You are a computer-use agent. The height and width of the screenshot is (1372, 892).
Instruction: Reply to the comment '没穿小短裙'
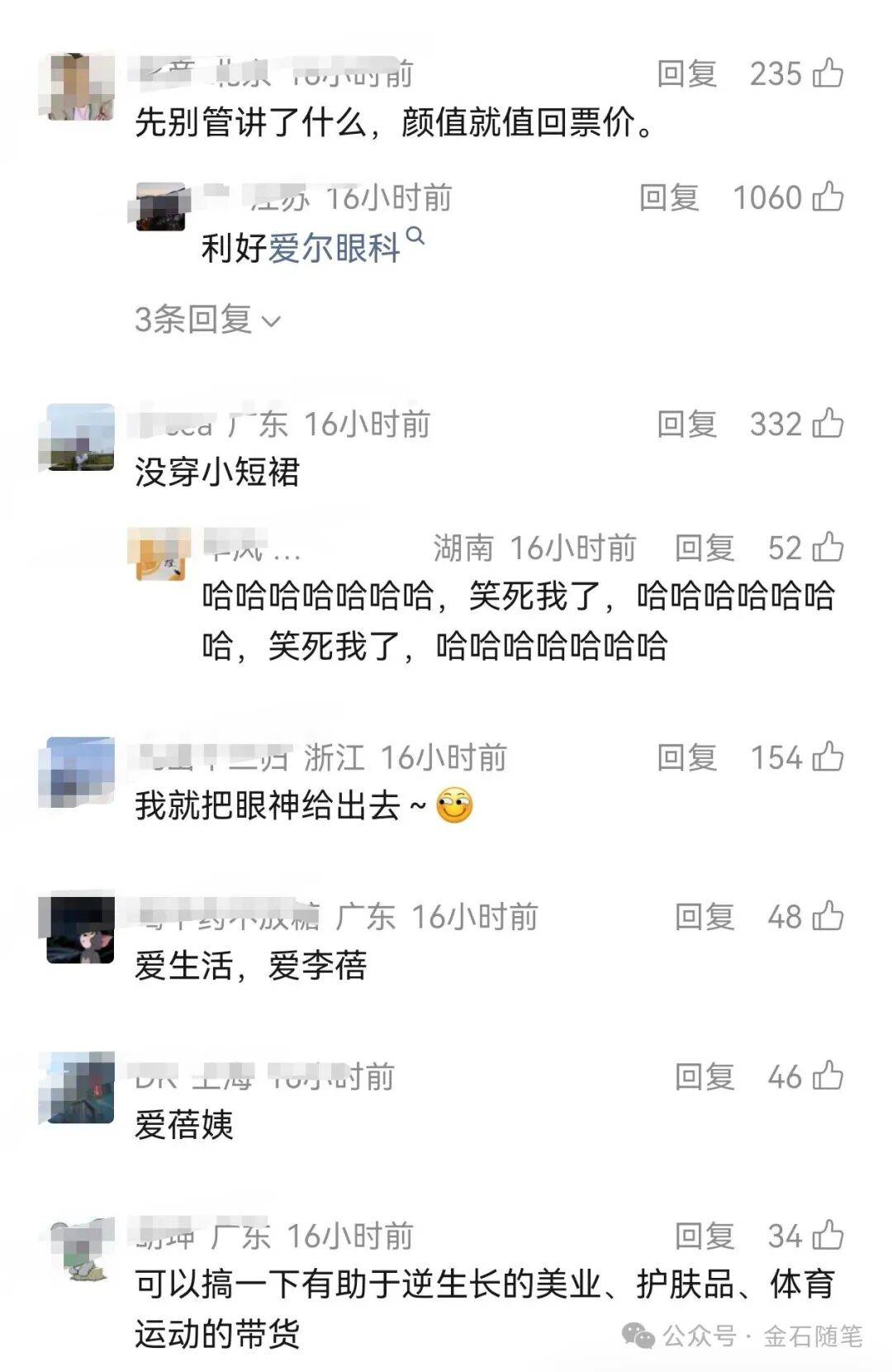click(686, 424)
